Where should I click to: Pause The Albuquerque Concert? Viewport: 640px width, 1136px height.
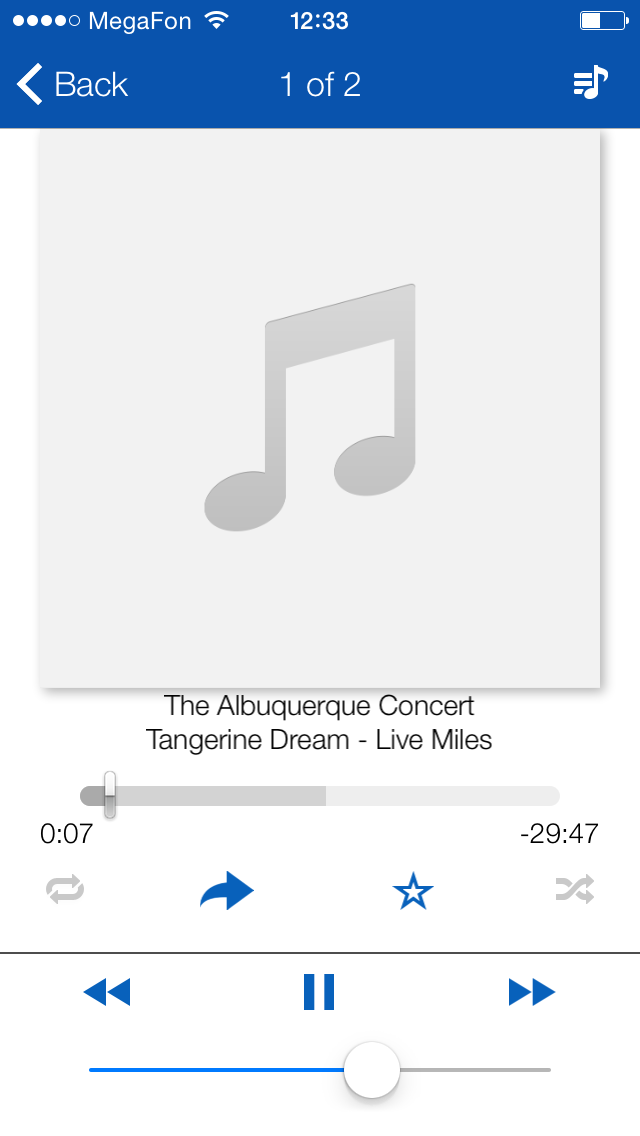pyautogui.click(x=319, y=992)
